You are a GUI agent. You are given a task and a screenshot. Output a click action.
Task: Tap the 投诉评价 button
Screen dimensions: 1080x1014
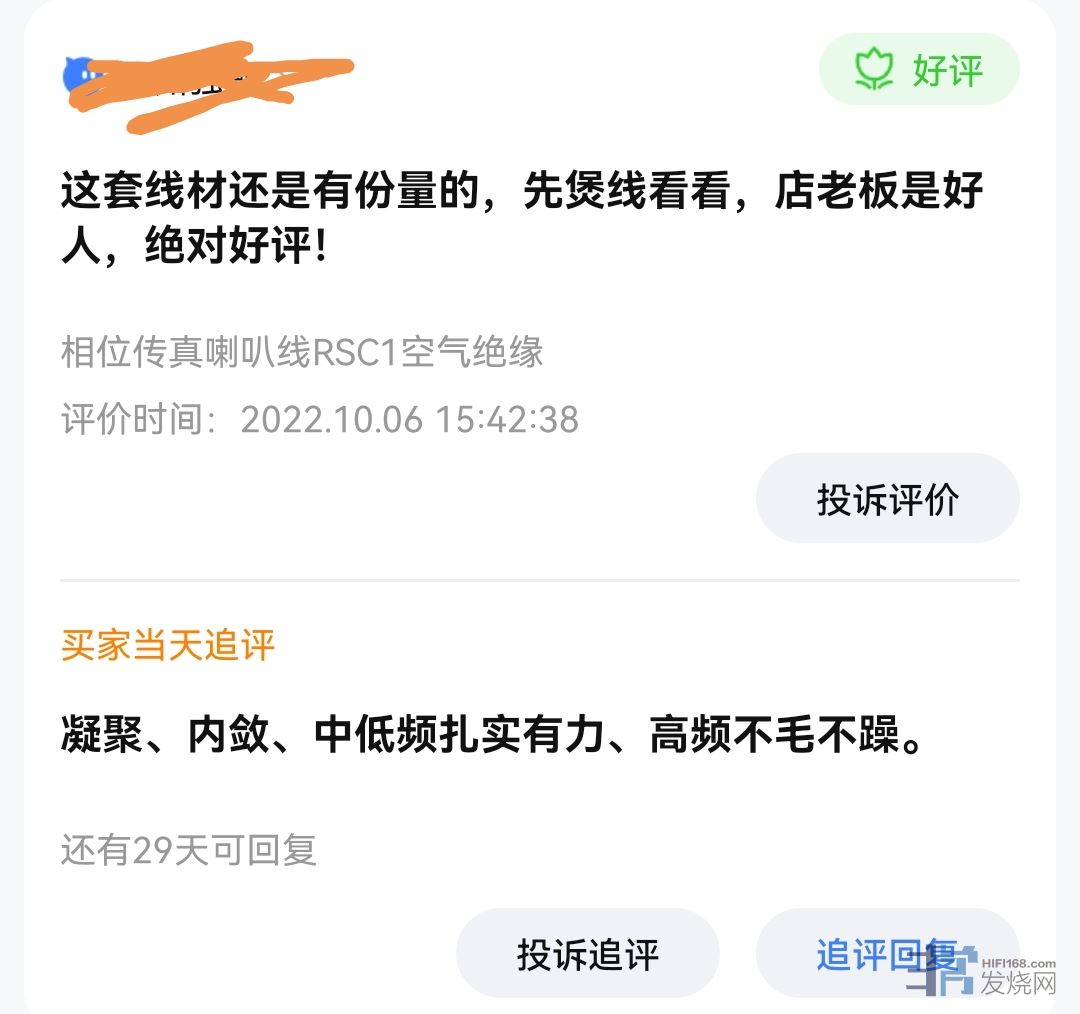(x=887, y=499)
